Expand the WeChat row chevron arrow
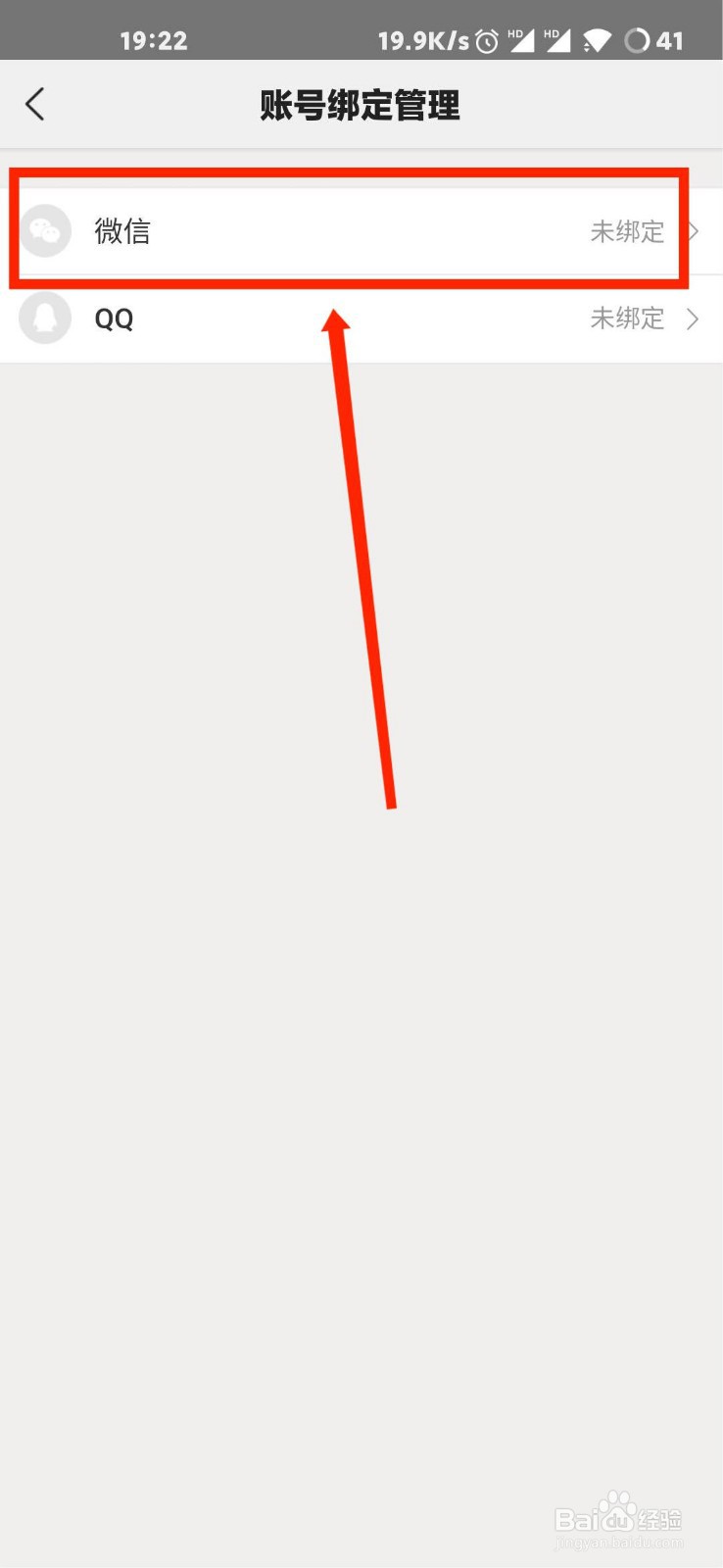 [694, 230]
